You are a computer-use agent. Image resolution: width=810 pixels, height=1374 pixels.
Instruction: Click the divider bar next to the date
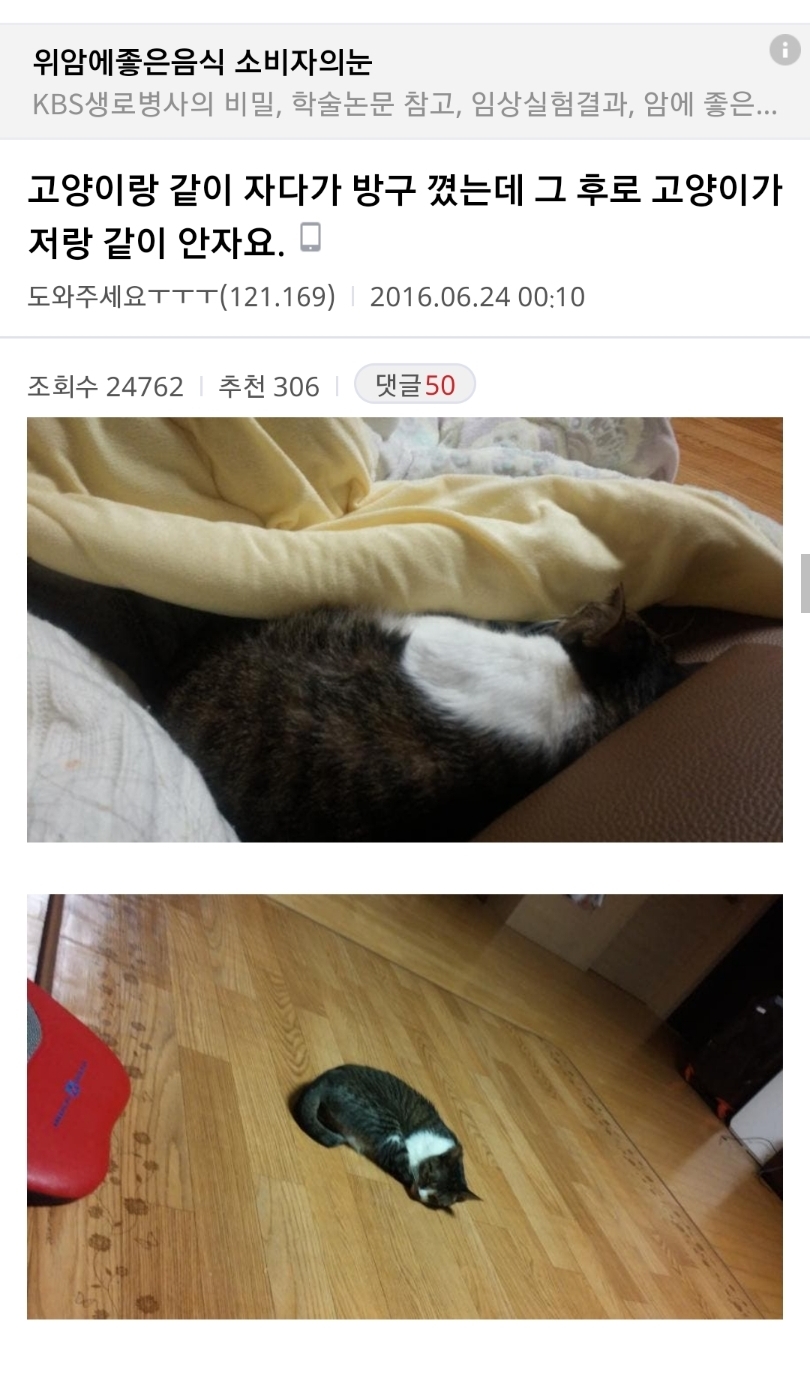[351, 296]
